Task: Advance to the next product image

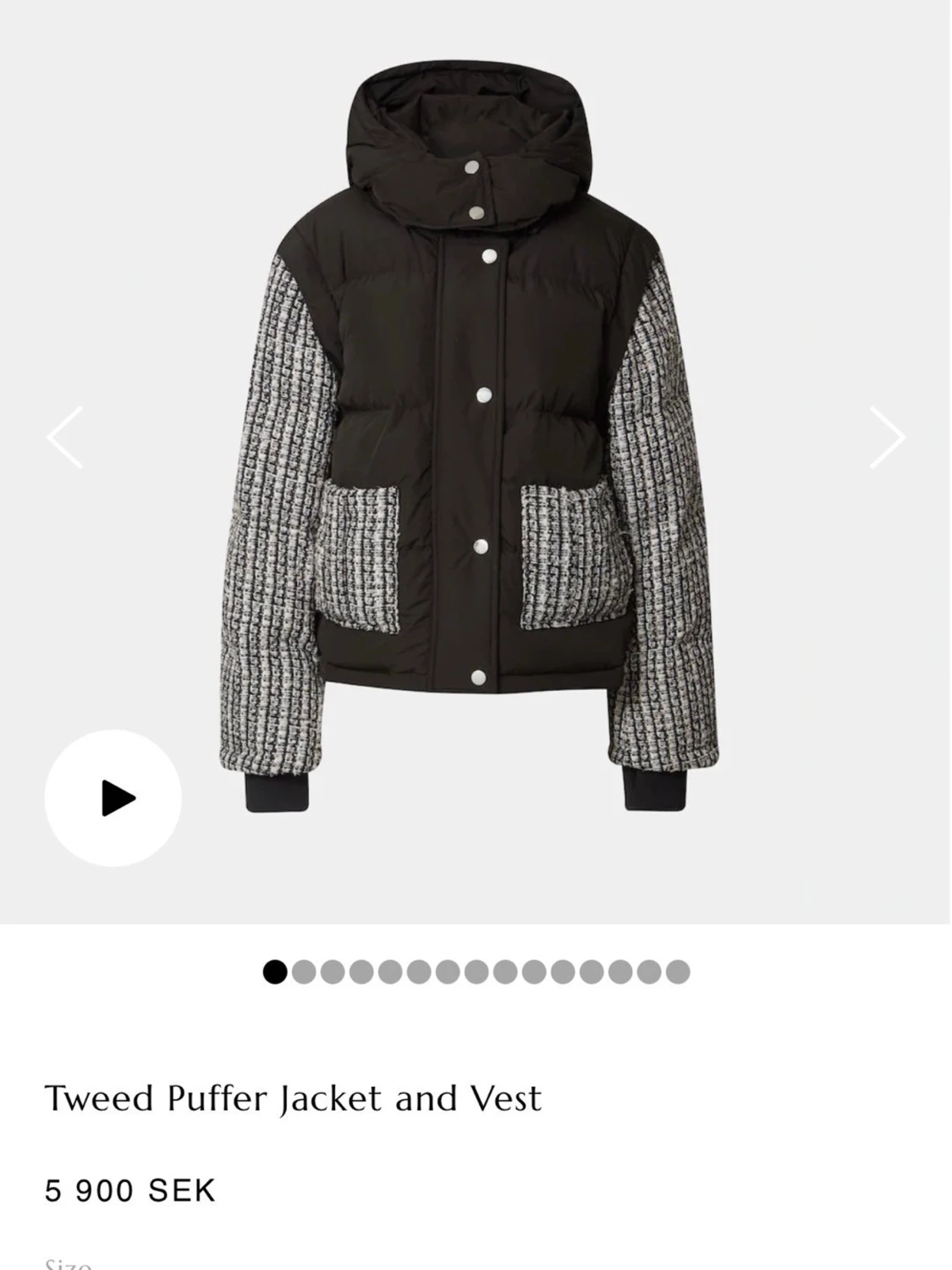Action: (888, 437)
